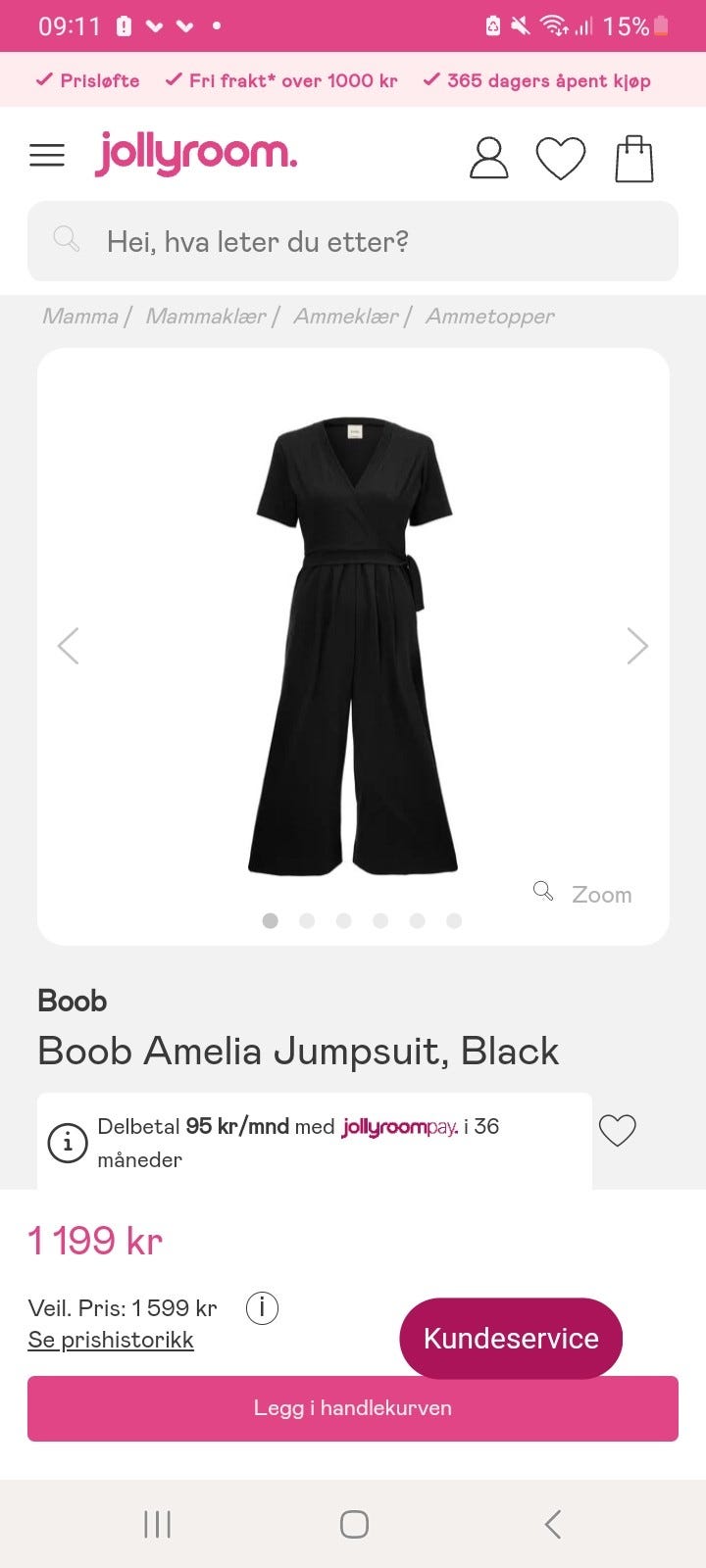Go back using the system back button
Image resolution: width=706 pixels, height=1568 pixels.
pyautogui.click(x=552, y=1524)
